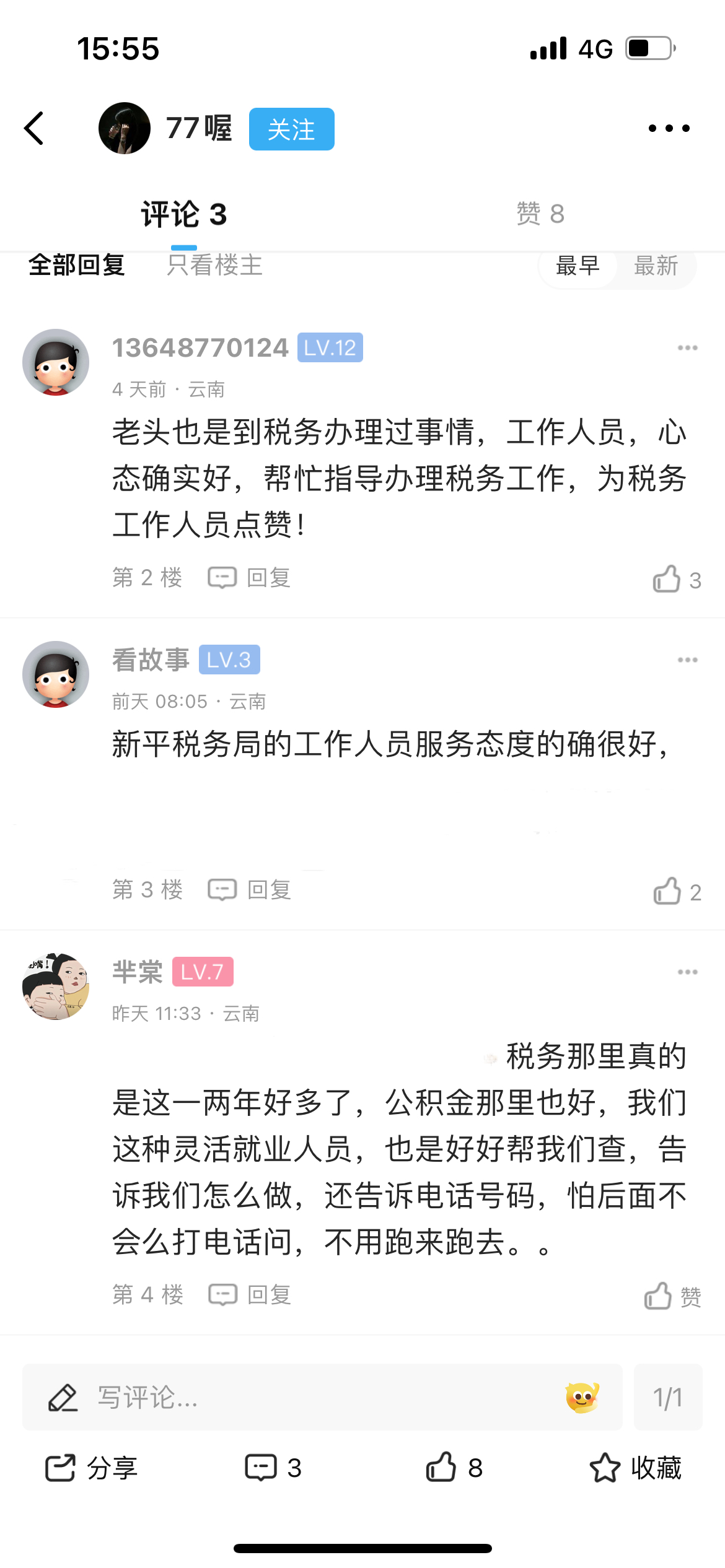Like the post in the bottom bar
Image resolution: width=725 pixels, height=1568 pixels.
454,1468
